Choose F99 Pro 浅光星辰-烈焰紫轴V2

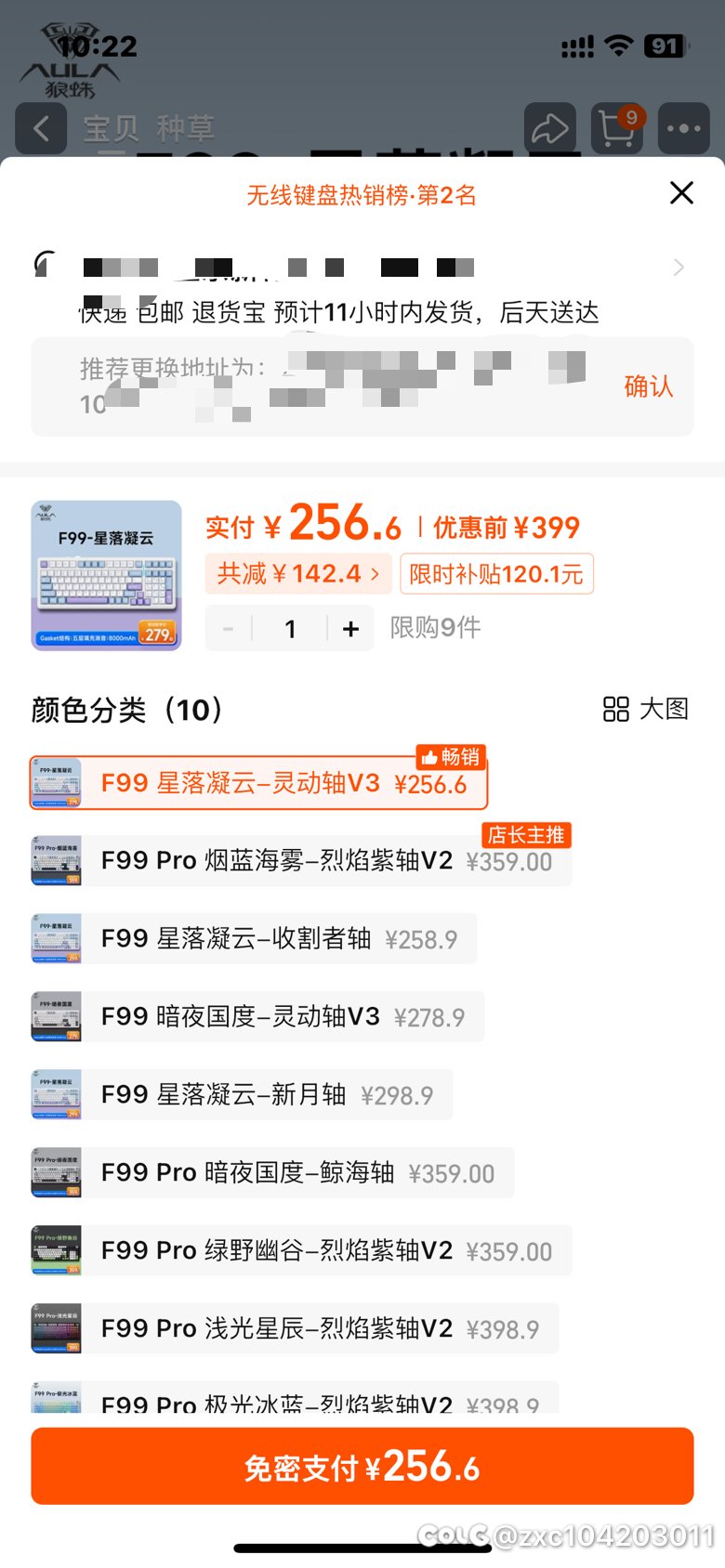[x=294, y=1329]
